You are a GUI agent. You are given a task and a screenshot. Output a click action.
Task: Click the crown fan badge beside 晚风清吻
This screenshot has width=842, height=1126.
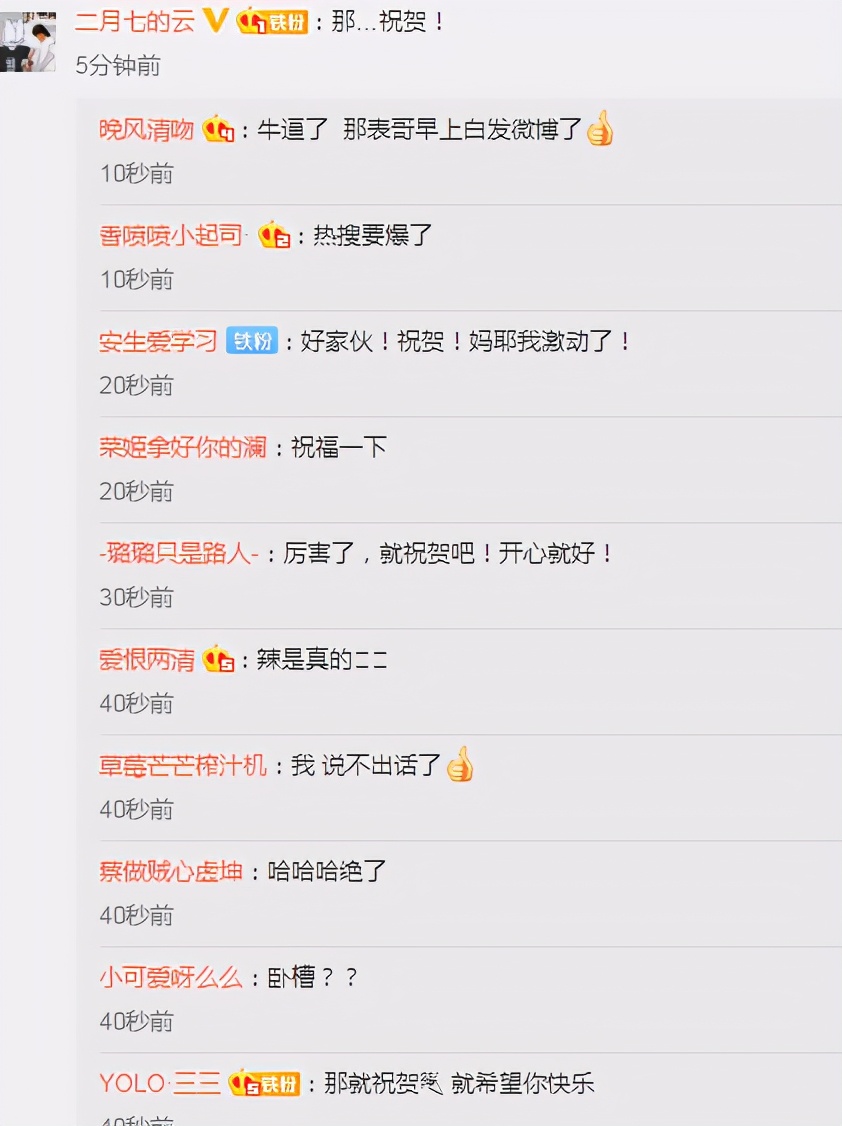219,131
